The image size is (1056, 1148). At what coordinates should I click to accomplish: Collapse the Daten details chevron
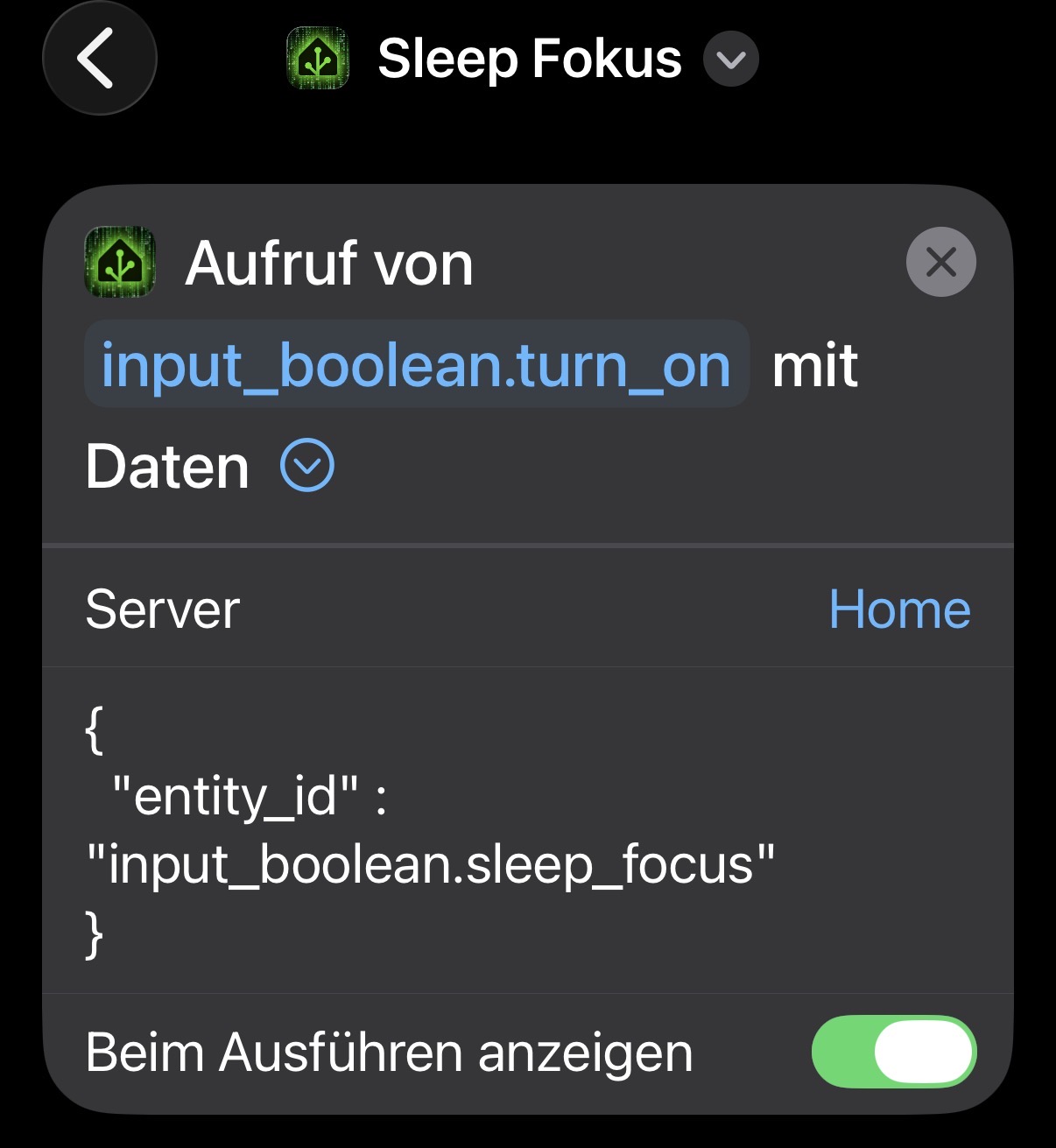click(306, 465)
